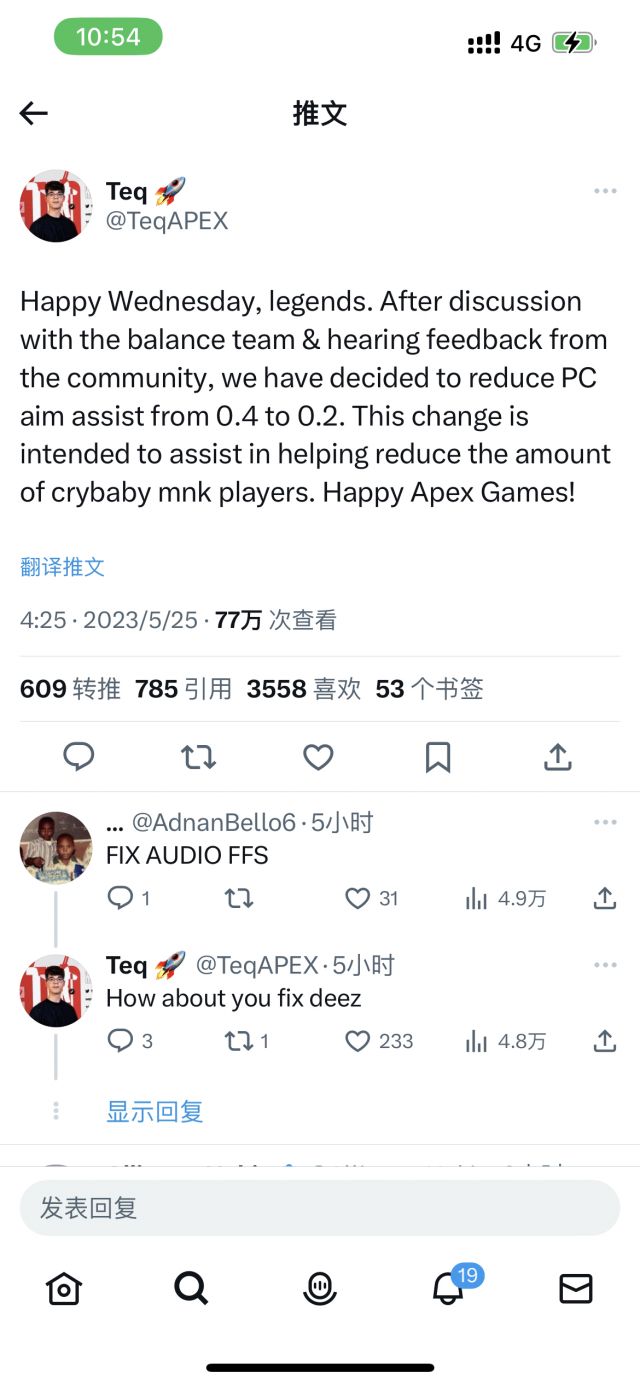
Task: Open notifications bell with 19 badge
Action: click(x=447, y=1289)
